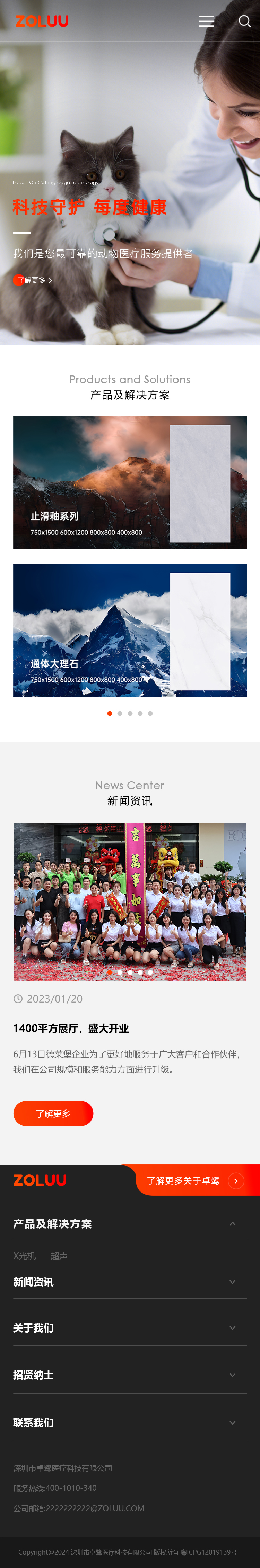This screenshot has height=1568, width=260.
Task: Open the hamburger menu
Action: click(206, 21)
